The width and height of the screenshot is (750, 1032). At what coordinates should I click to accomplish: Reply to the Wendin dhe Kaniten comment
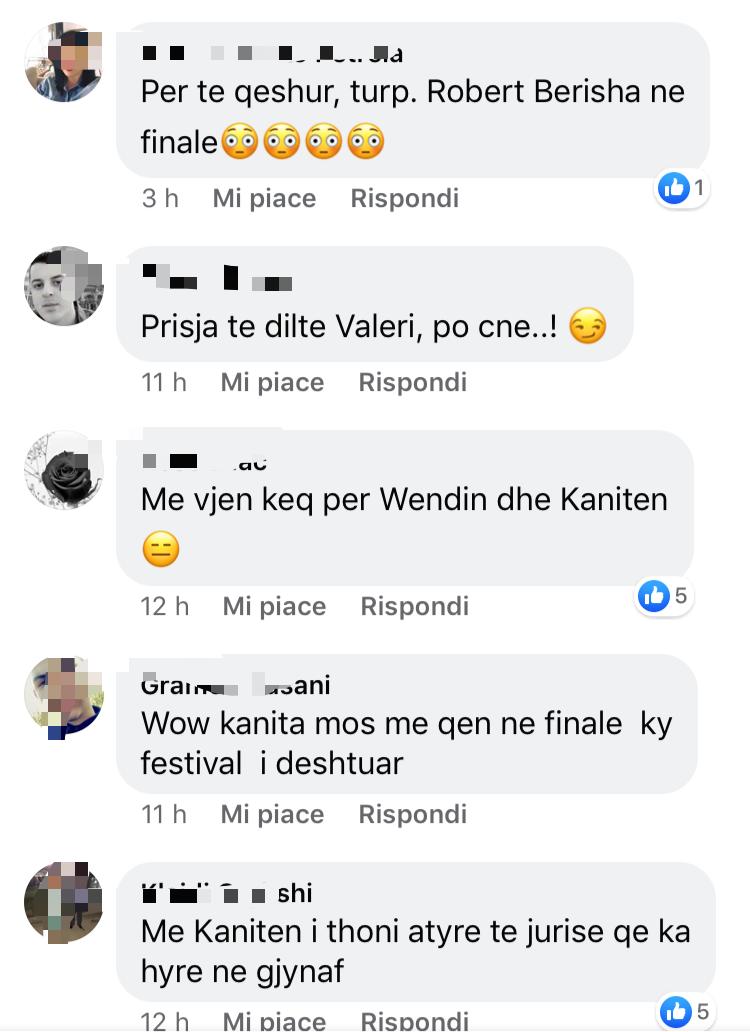(x=414, y=606)
